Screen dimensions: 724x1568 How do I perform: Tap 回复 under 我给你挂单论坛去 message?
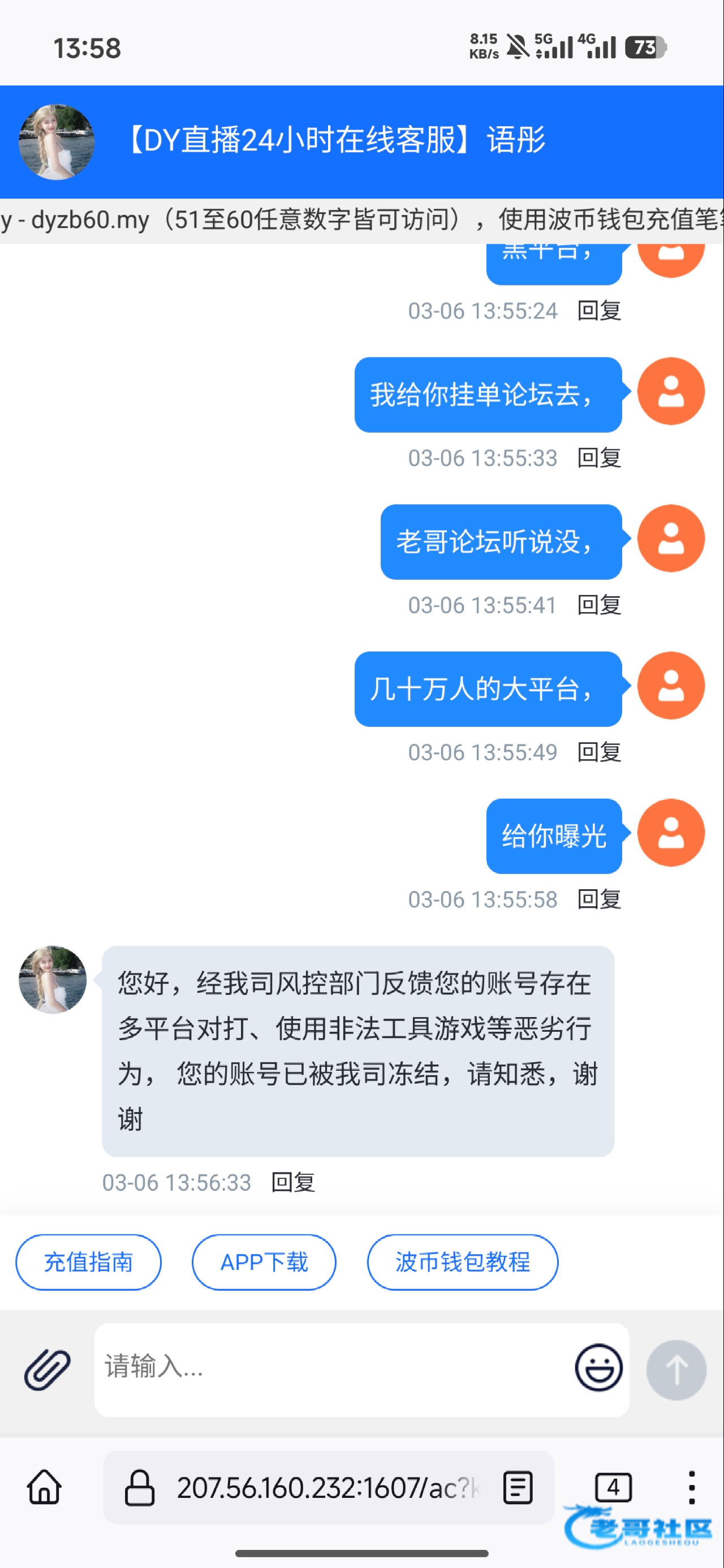point(599,458)
